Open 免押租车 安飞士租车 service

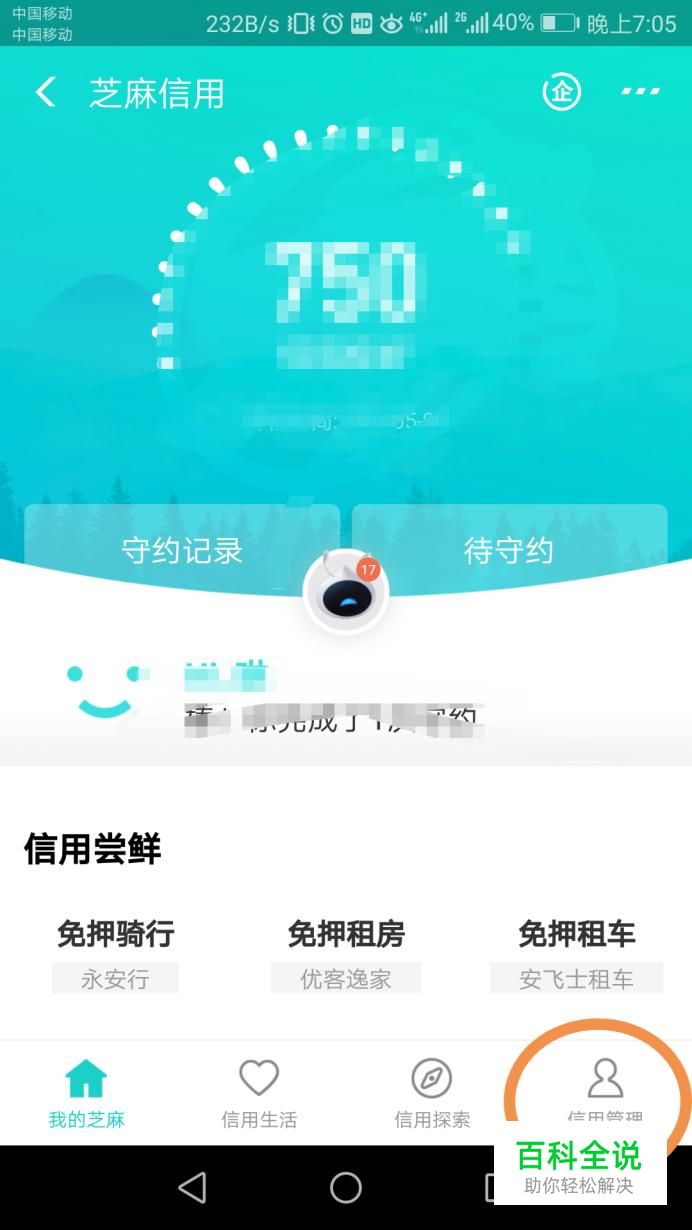pyautogui.click(x=576, y=954)
